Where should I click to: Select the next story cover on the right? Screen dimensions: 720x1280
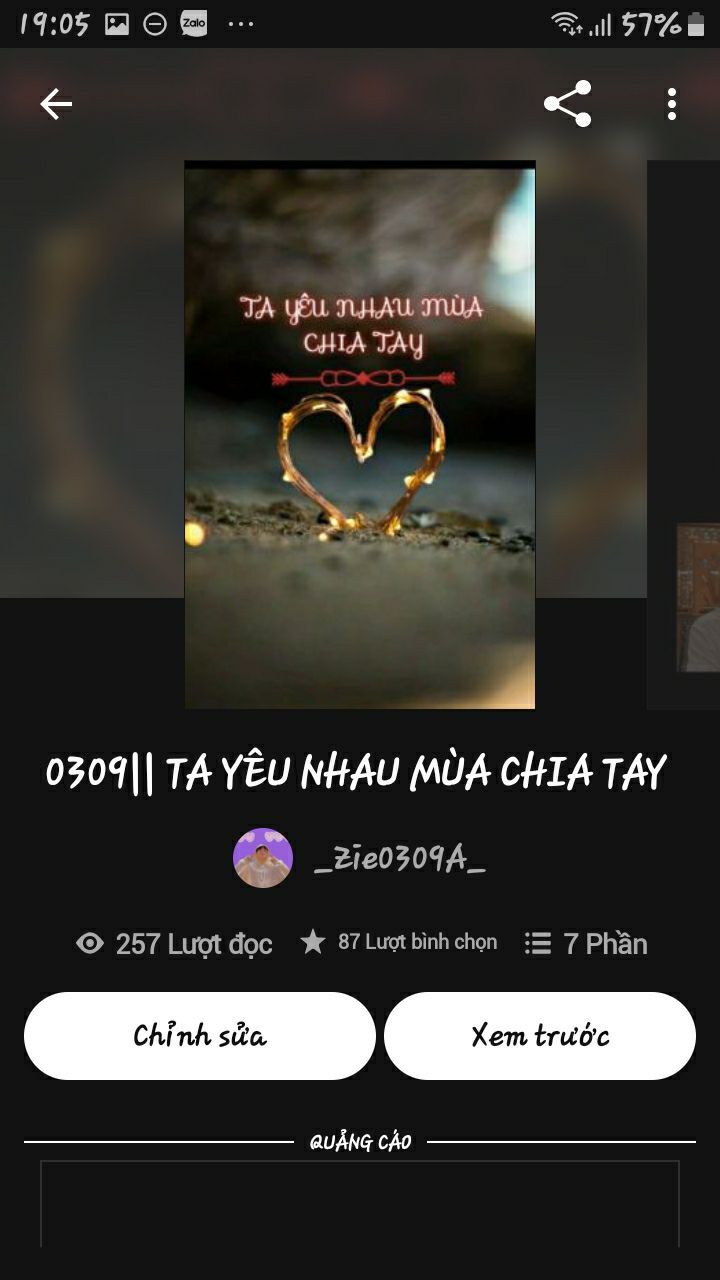tap(690, 435)
